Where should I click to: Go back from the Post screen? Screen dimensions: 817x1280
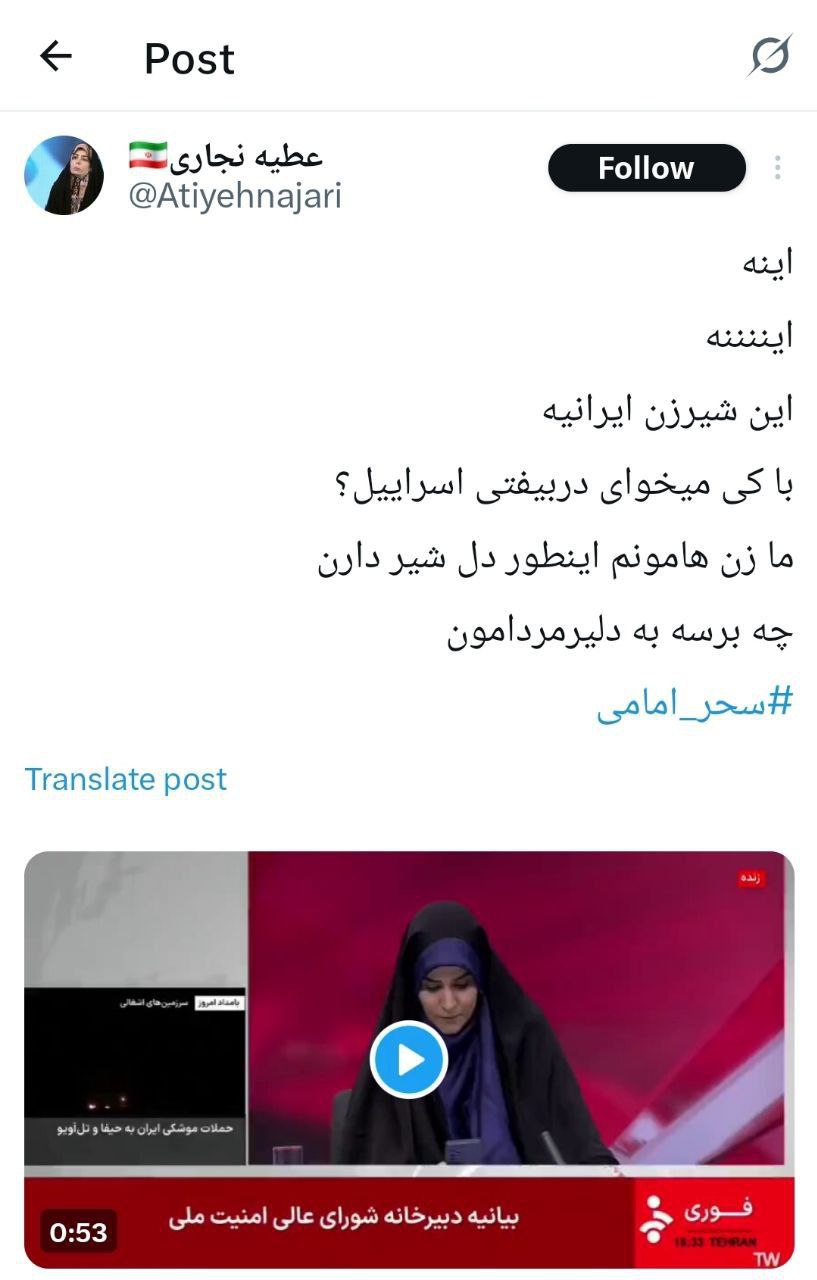56,57
